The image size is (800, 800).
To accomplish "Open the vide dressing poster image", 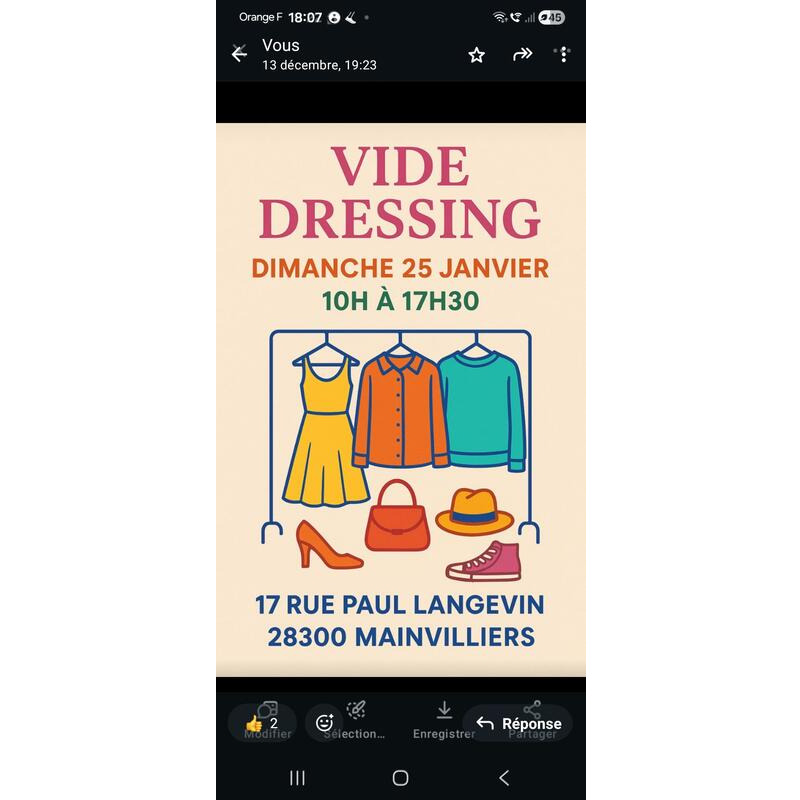I will click(400, 400).
